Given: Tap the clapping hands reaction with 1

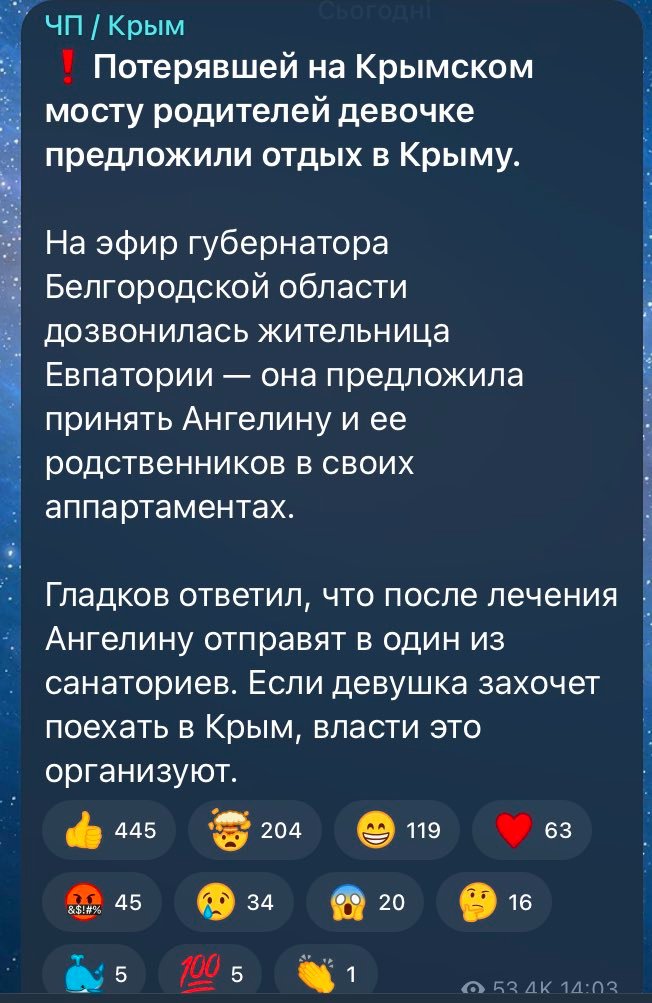Looking at the screenshot, I should (x=323, y=971).
